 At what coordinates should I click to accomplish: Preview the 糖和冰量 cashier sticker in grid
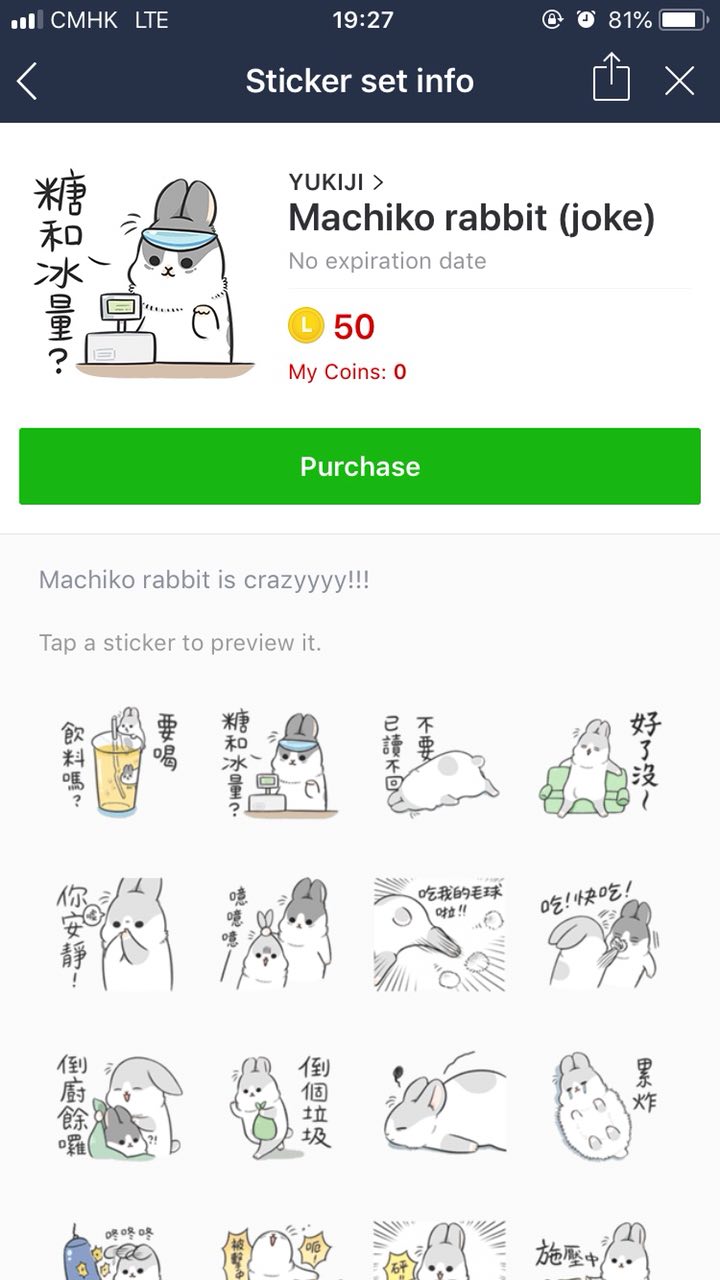click(277, 762)
